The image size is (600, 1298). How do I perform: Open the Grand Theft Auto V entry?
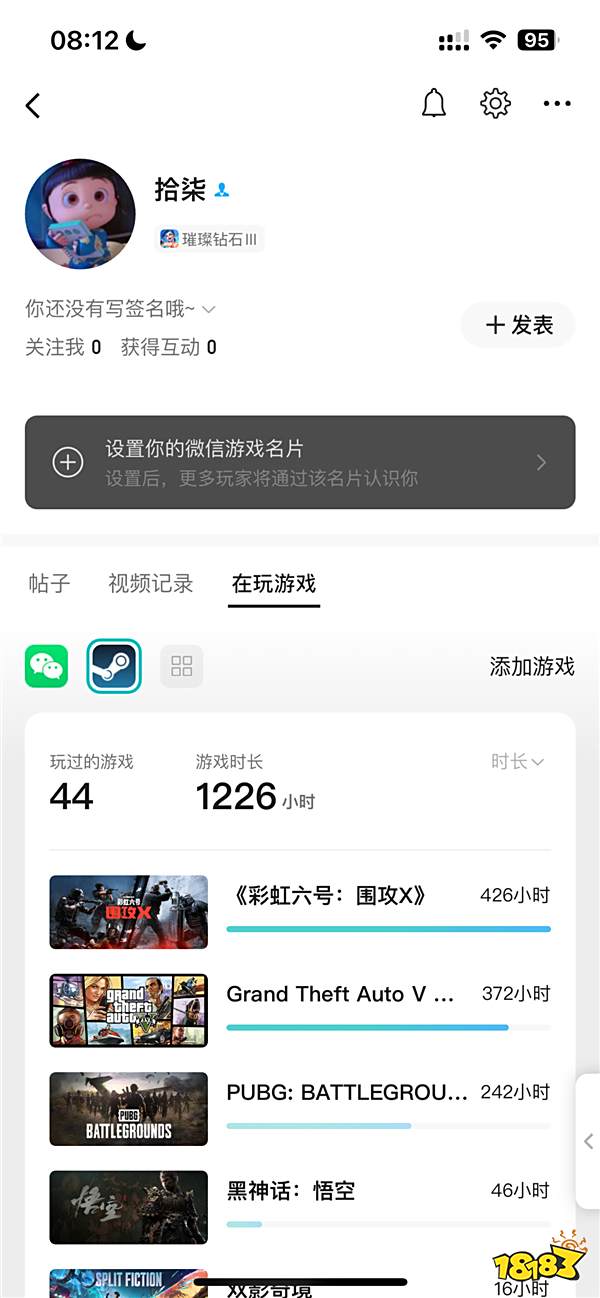coord(300,1010)
